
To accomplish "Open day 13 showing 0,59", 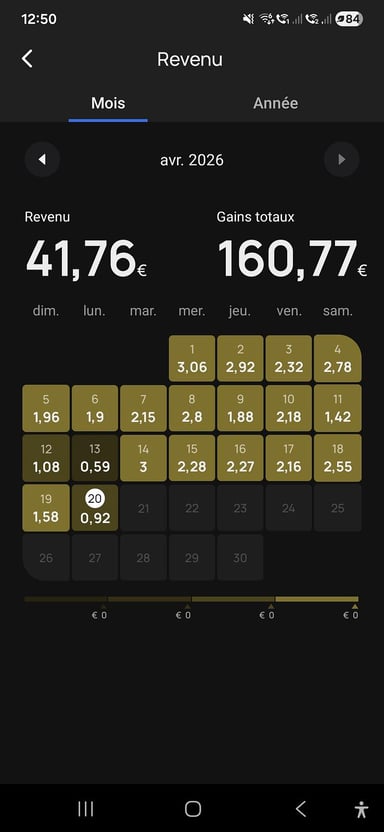I will 94,458.
